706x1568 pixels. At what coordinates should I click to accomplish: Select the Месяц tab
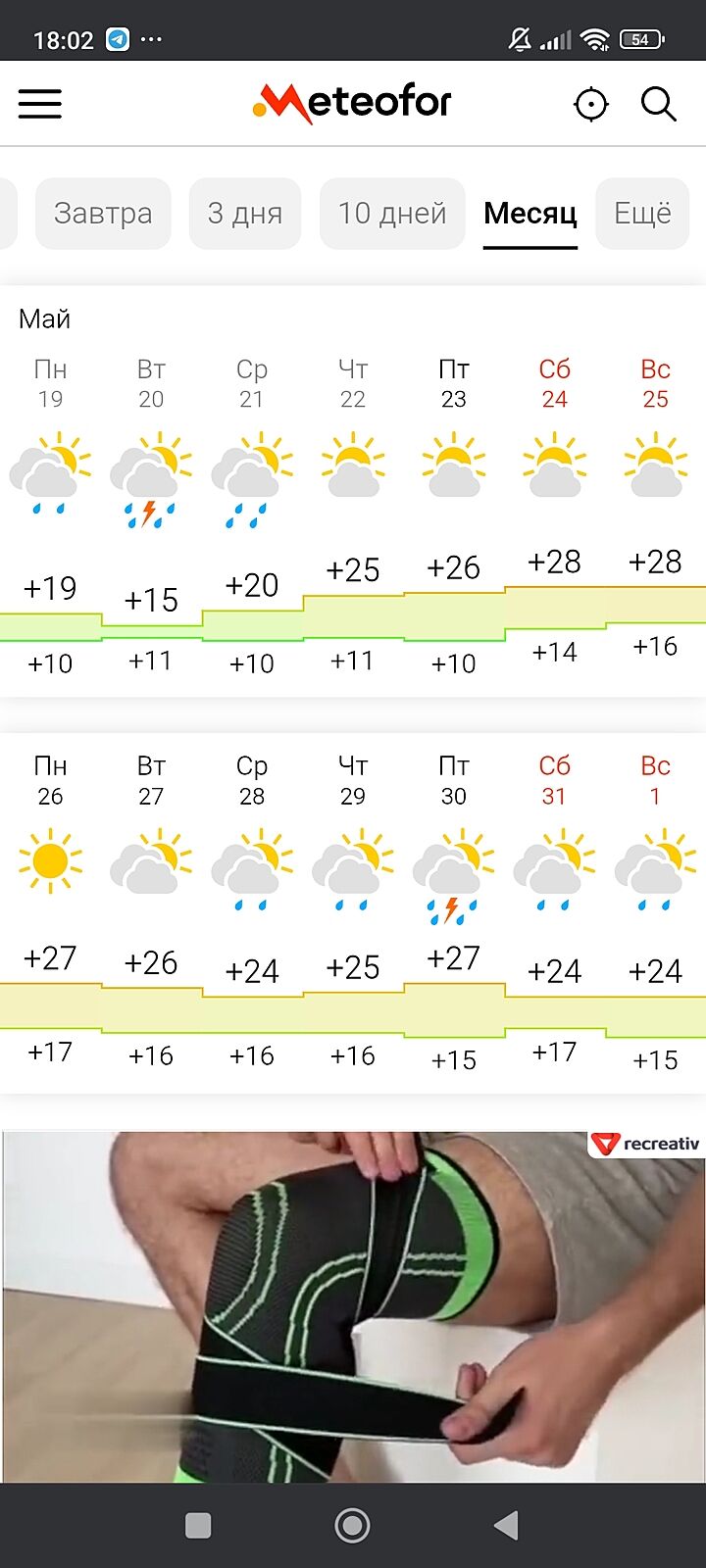coord(529,214)
